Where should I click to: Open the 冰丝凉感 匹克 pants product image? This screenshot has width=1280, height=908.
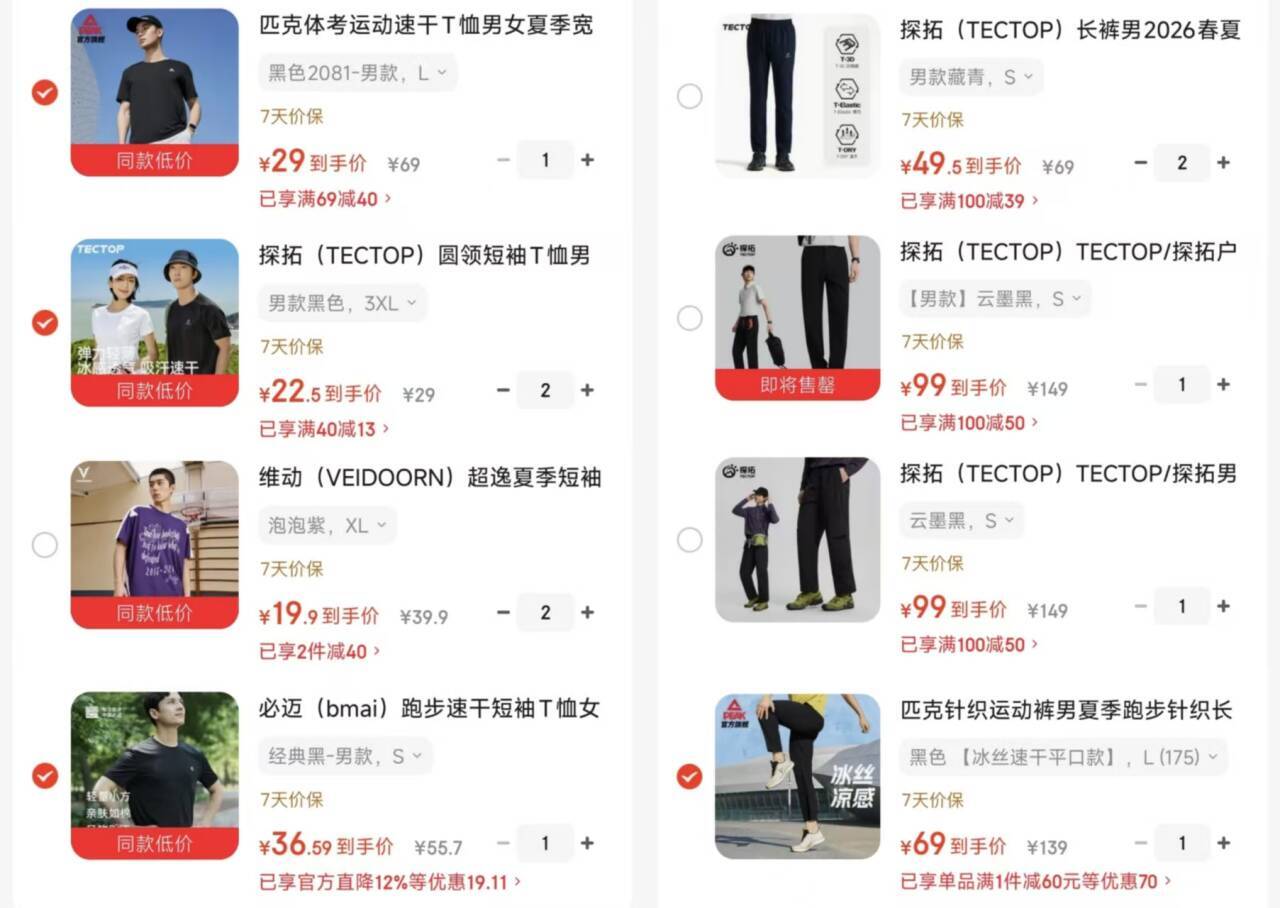(797, 775)
